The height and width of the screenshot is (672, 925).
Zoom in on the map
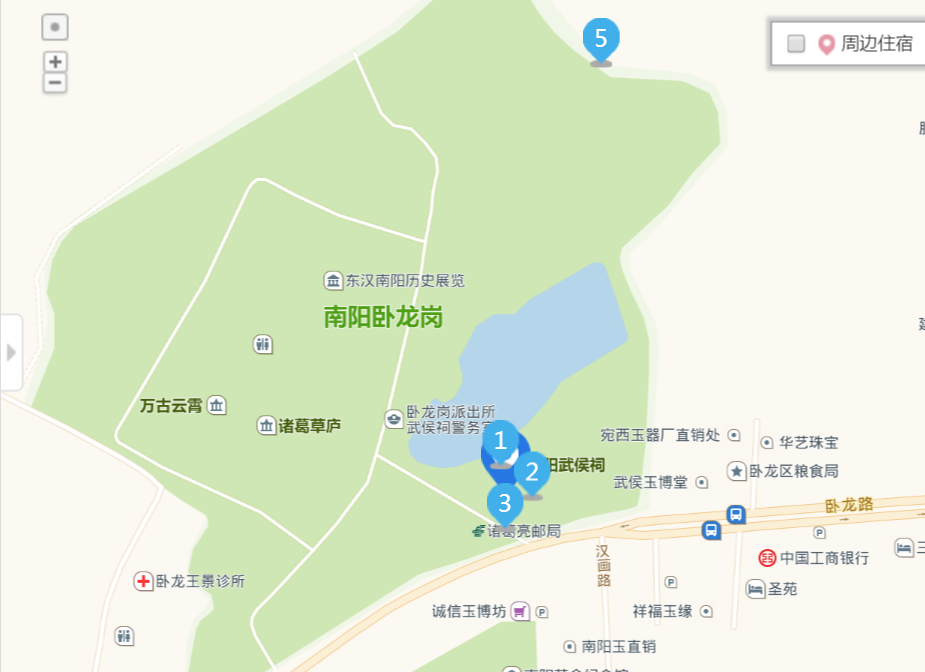coord(56,62)
